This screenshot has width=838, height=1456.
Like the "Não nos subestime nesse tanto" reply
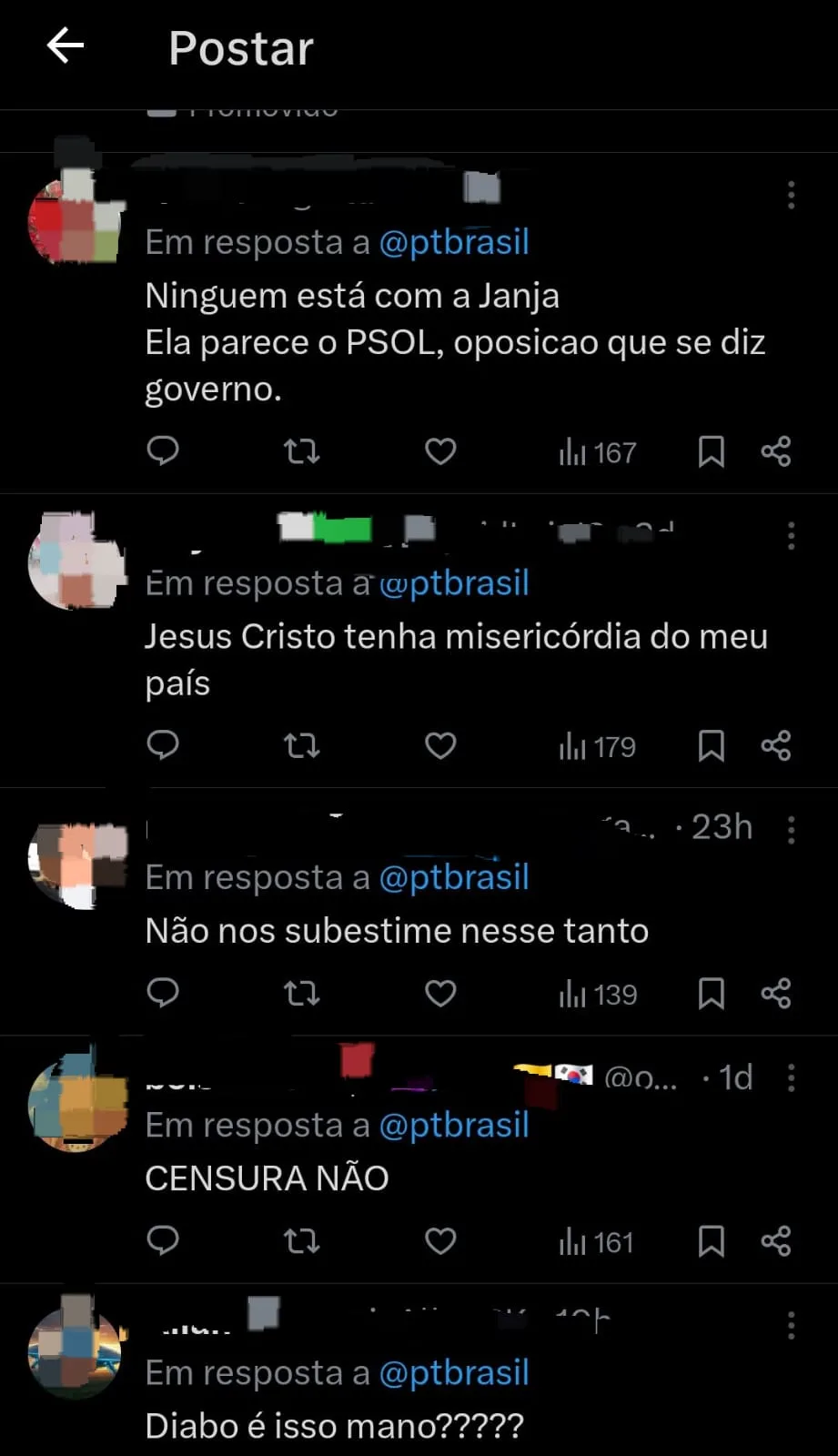click(x=440, y=994)
